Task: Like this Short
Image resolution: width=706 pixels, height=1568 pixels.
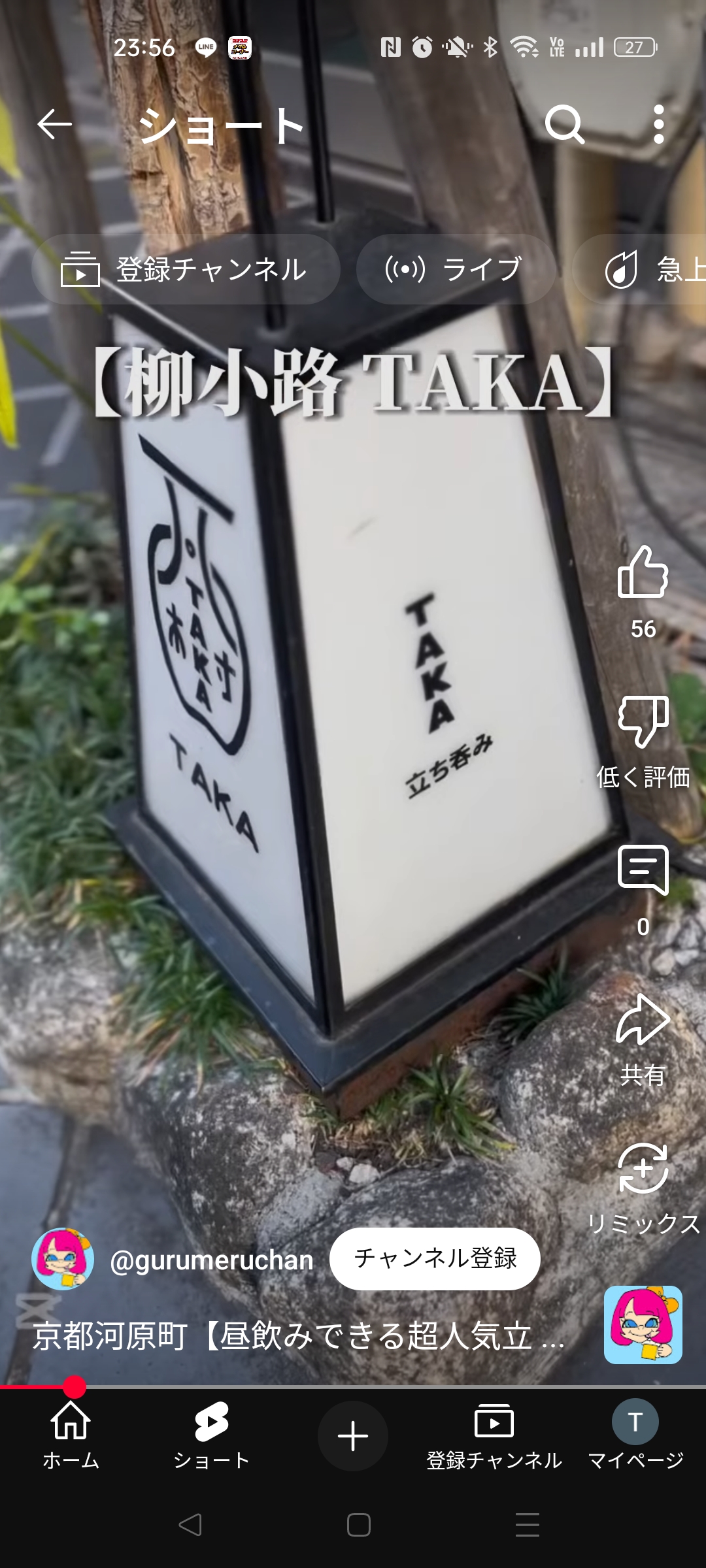Action: [643, 573]
